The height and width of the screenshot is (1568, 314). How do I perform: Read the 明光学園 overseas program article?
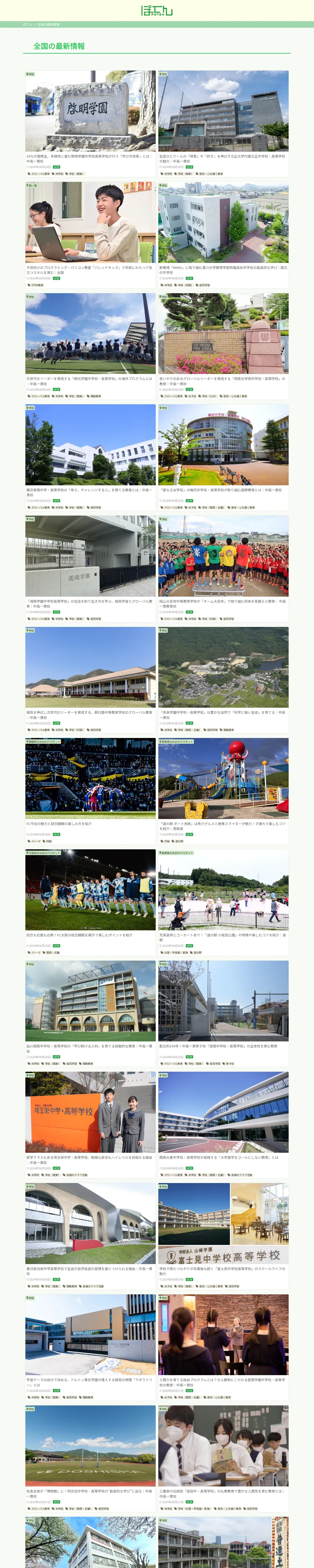[90, 333]
